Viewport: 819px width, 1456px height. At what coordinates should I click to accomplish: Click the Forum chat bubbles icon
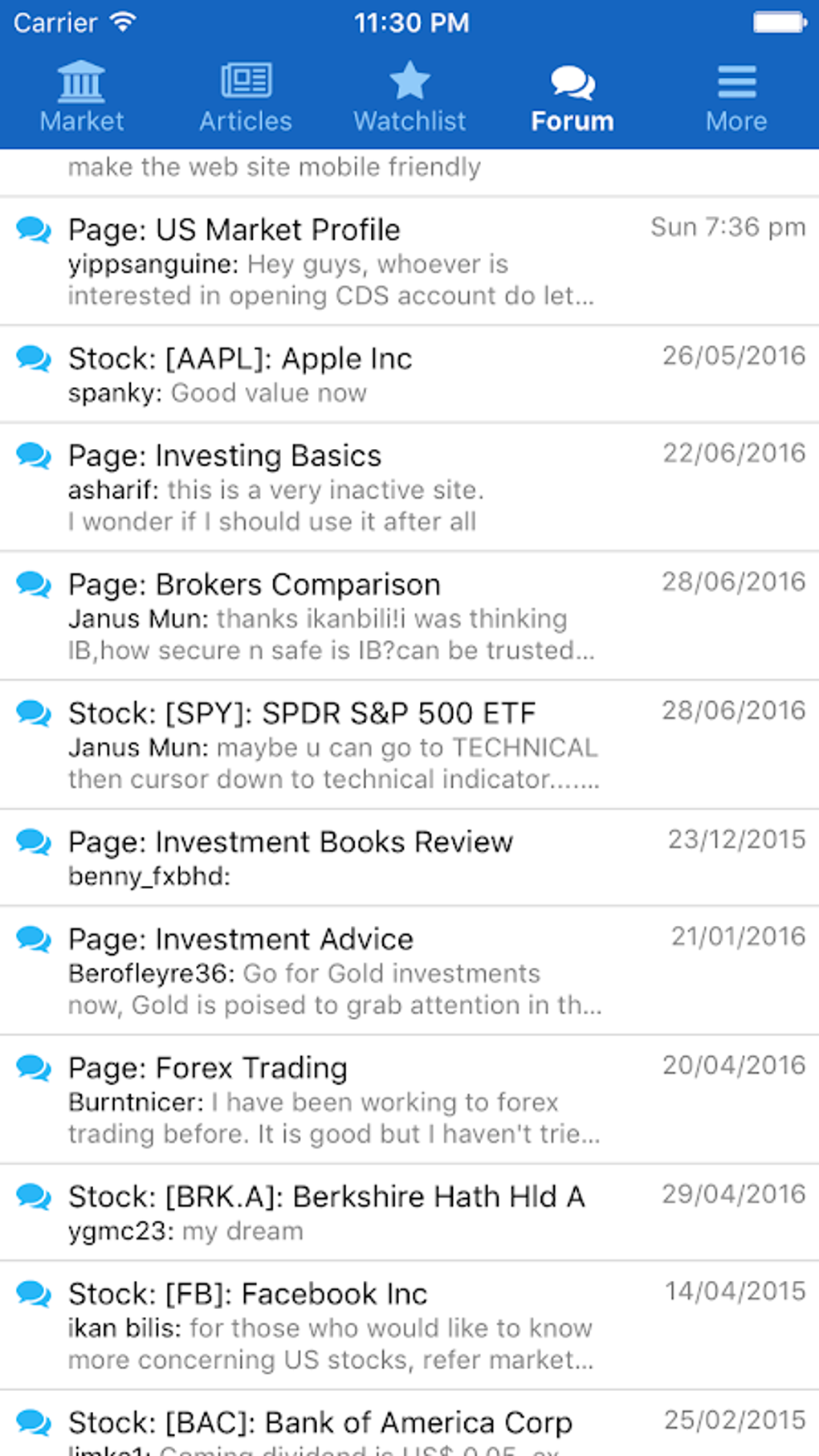coord(572,80)
